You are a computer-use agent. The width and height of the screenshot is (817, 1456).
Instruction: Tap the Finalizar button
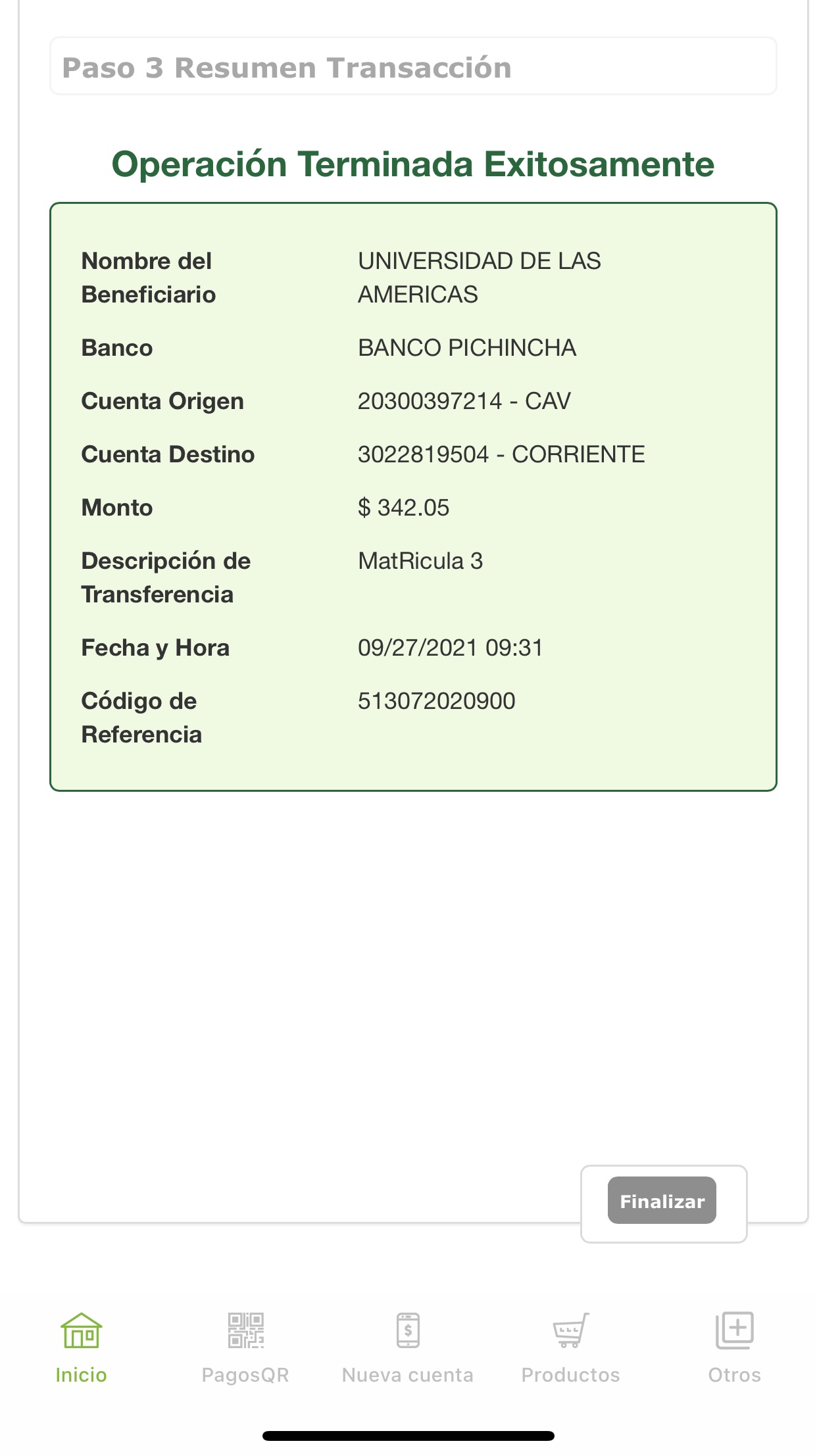tap(662, 1200)
